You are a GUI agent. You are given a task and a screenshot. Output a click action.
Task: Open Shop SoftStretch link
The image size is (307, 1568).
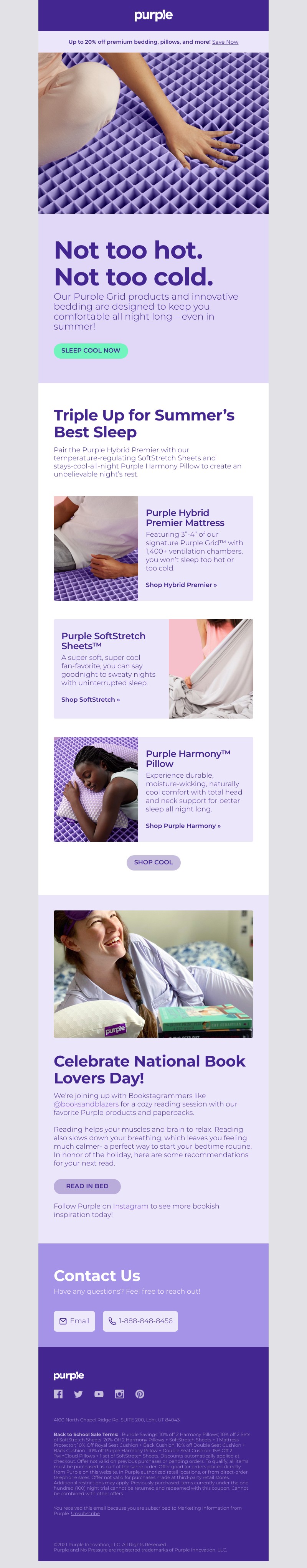tap(90, 699)
